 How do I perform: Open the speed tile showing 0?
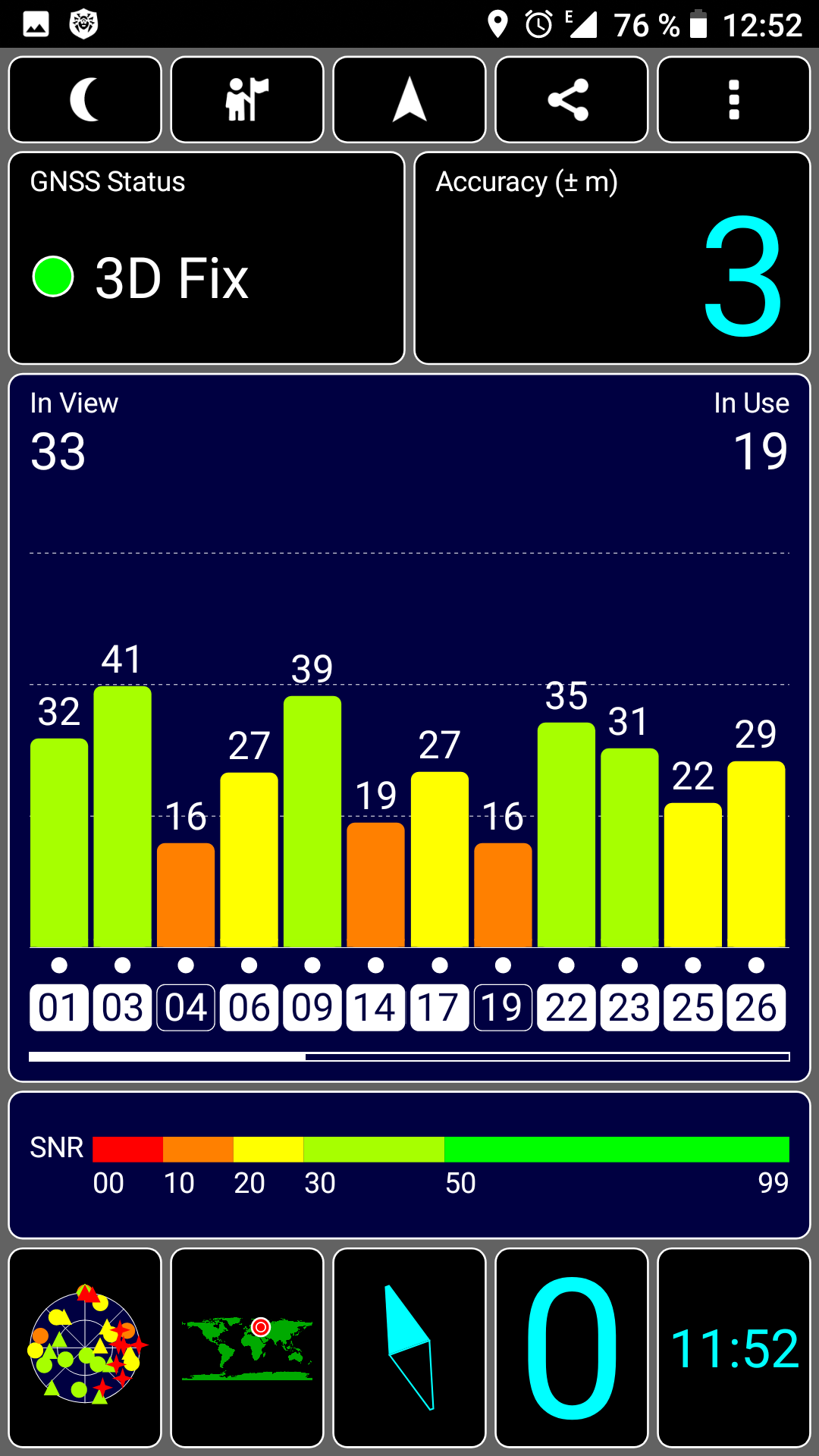click(572, 1348)
